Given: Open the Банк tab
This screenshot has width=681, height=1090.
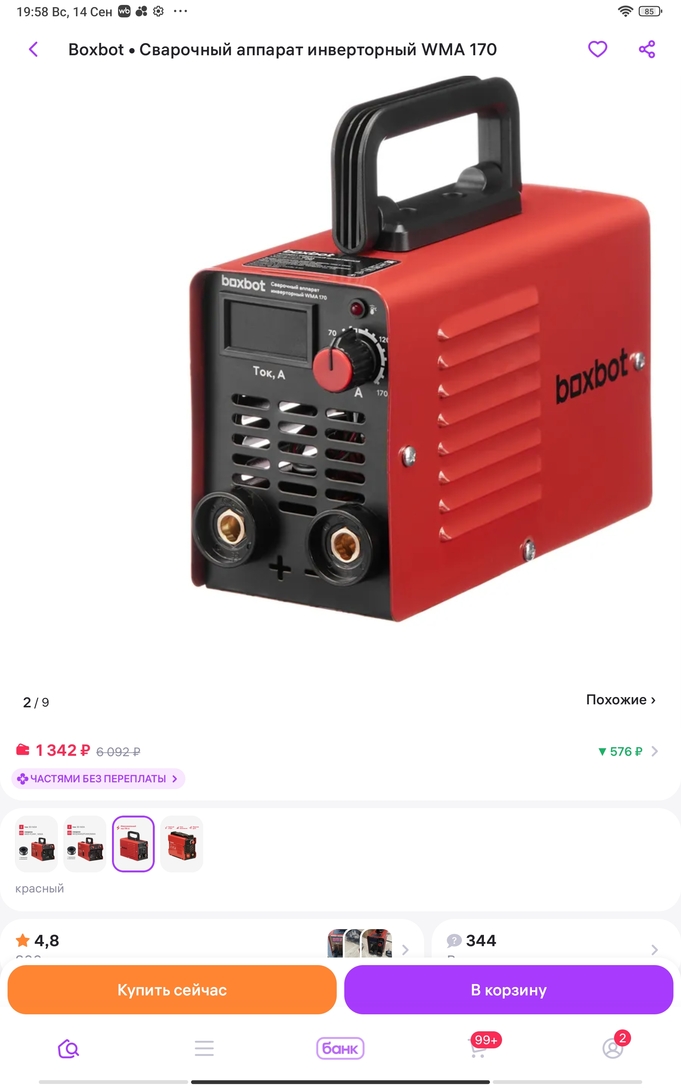Looking at the screenshot, I should tap(340, 1048).
